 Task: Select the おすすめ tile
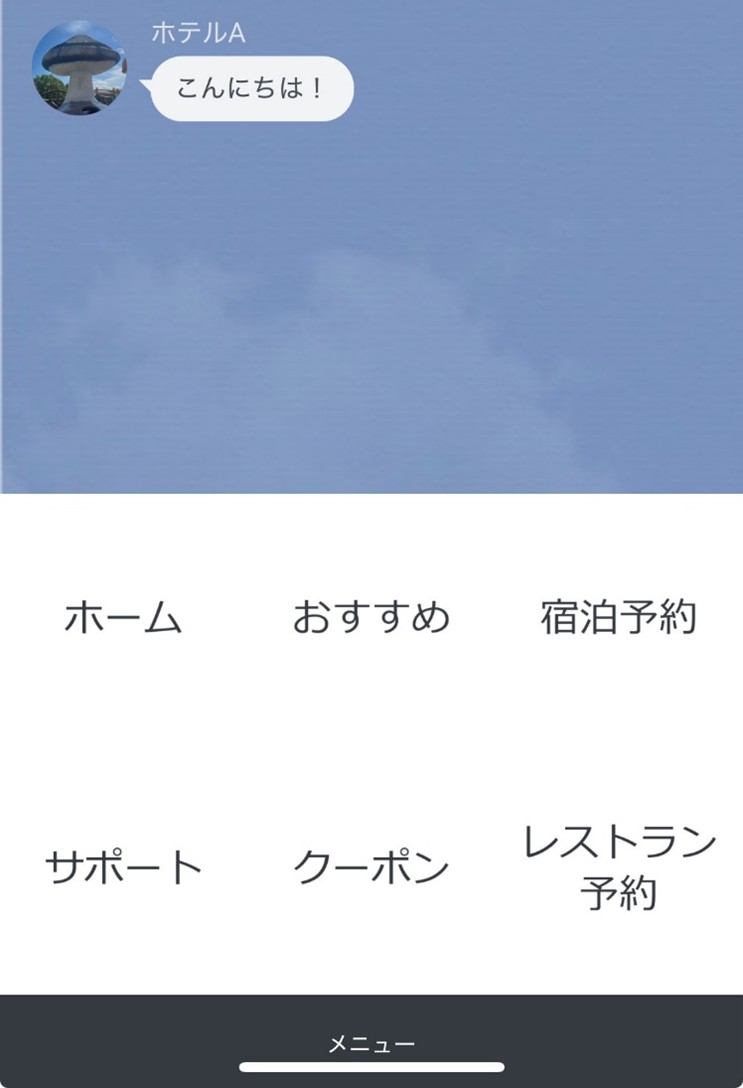[371, 618]
